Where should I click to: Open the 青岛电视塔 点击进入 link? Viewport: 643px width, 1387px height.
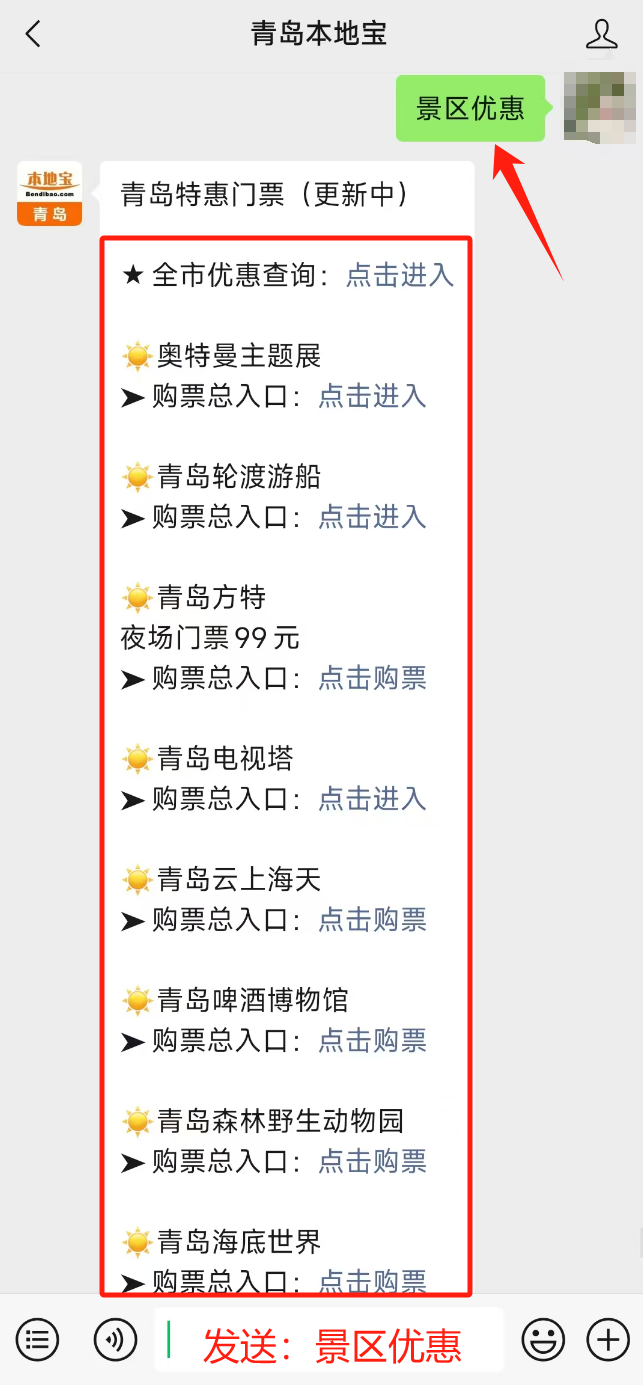tap(372, 799)
